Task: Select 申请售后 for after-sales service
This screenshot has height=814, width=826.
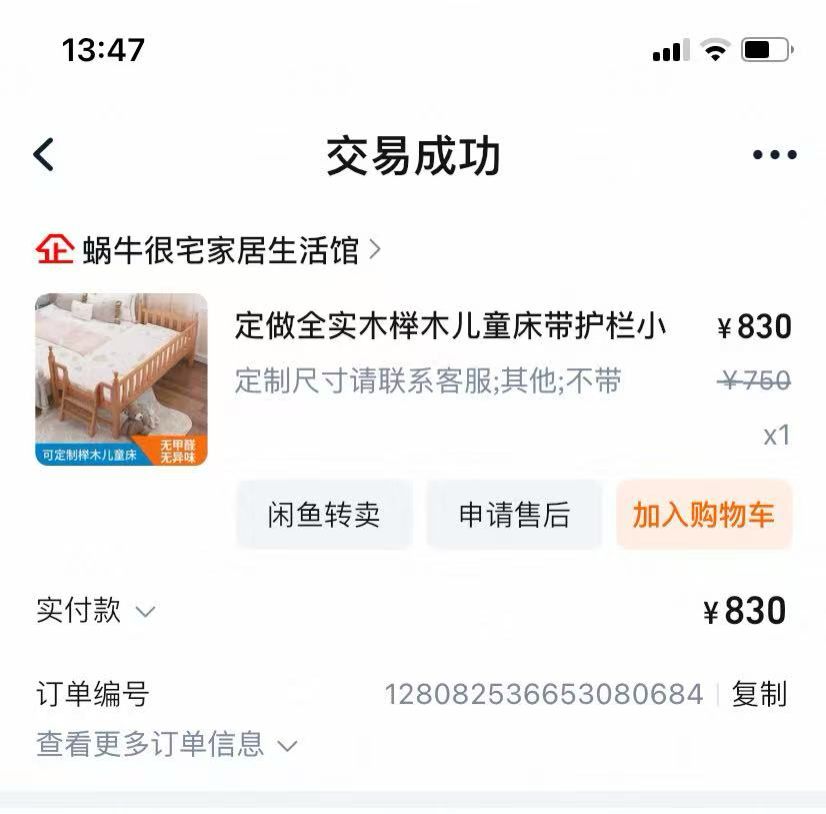Action: (x=514, y=515)
